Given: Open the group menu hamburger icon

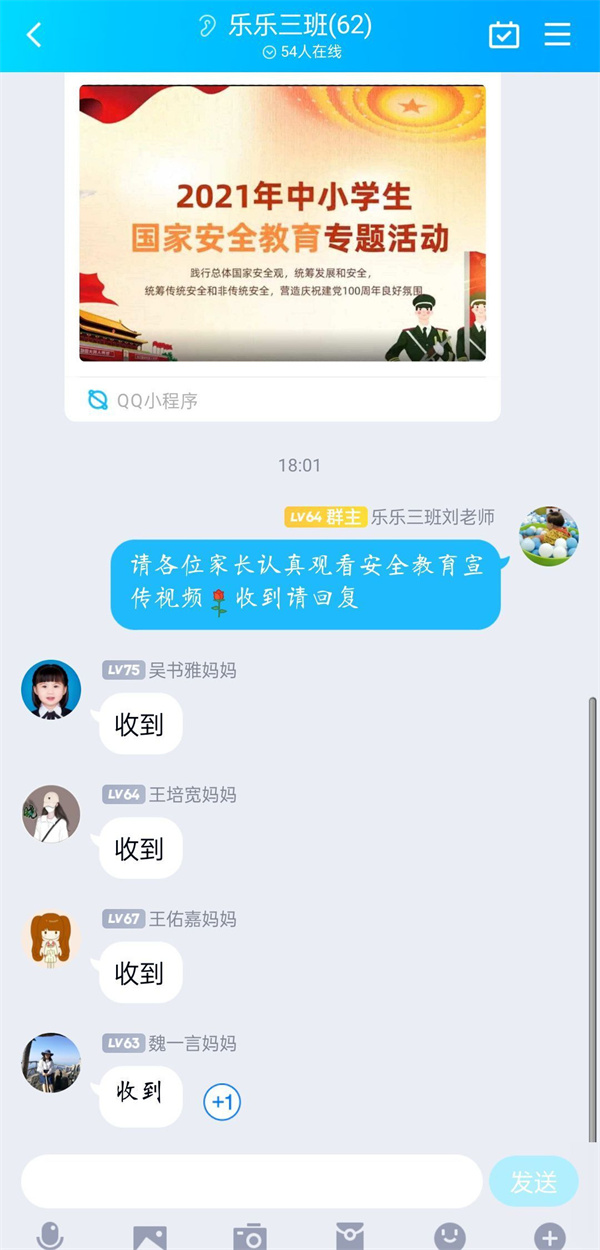Looking at the screenshot, I should pyautogui.click(x=557, y=35).
